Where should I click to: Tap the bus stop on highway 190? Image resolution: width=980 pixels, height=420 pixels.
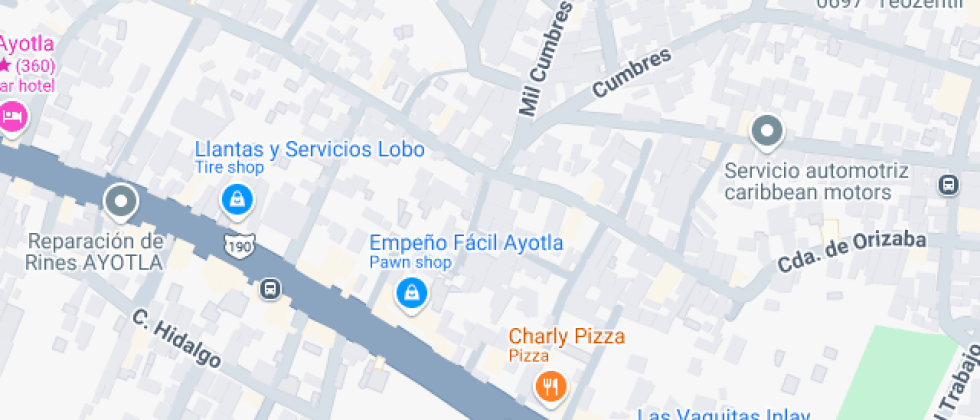(270, 290)
